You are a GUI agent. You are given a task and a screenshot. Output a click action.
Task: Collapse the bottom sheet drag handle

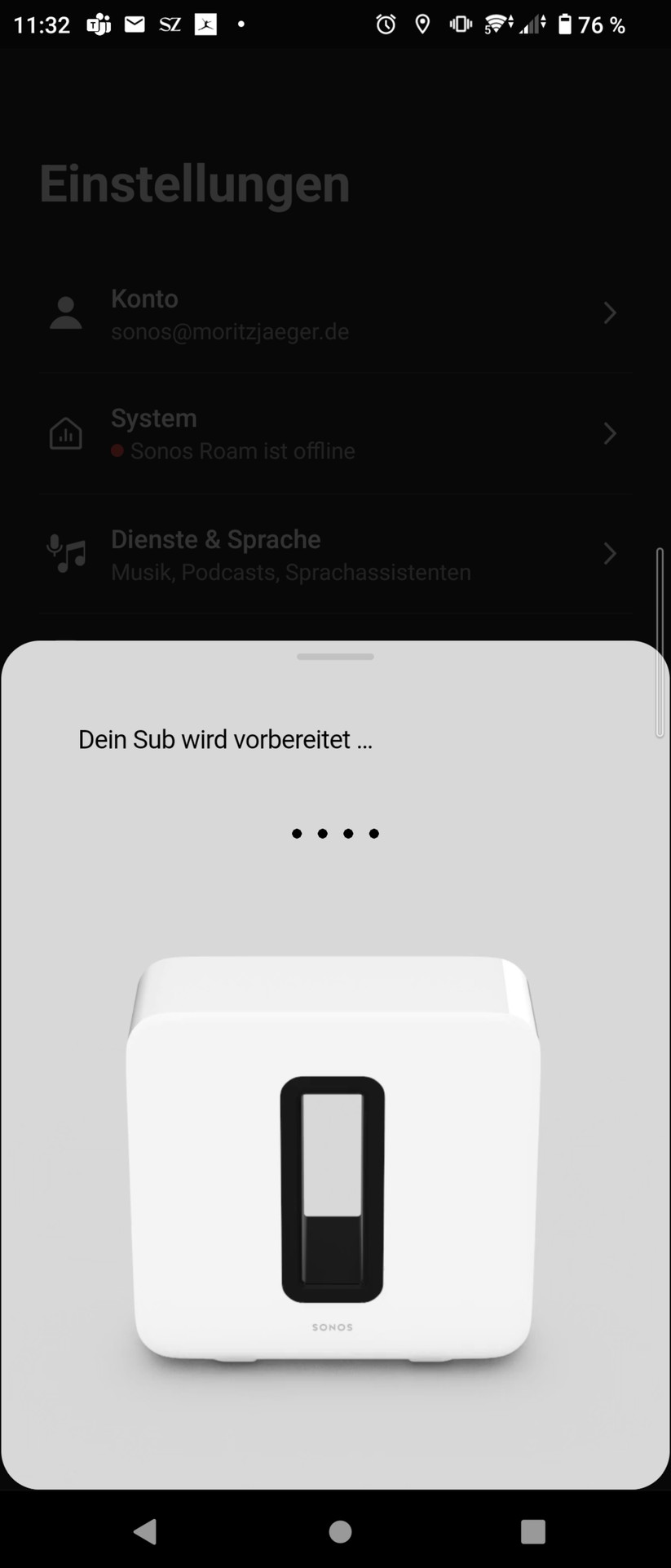335,656
